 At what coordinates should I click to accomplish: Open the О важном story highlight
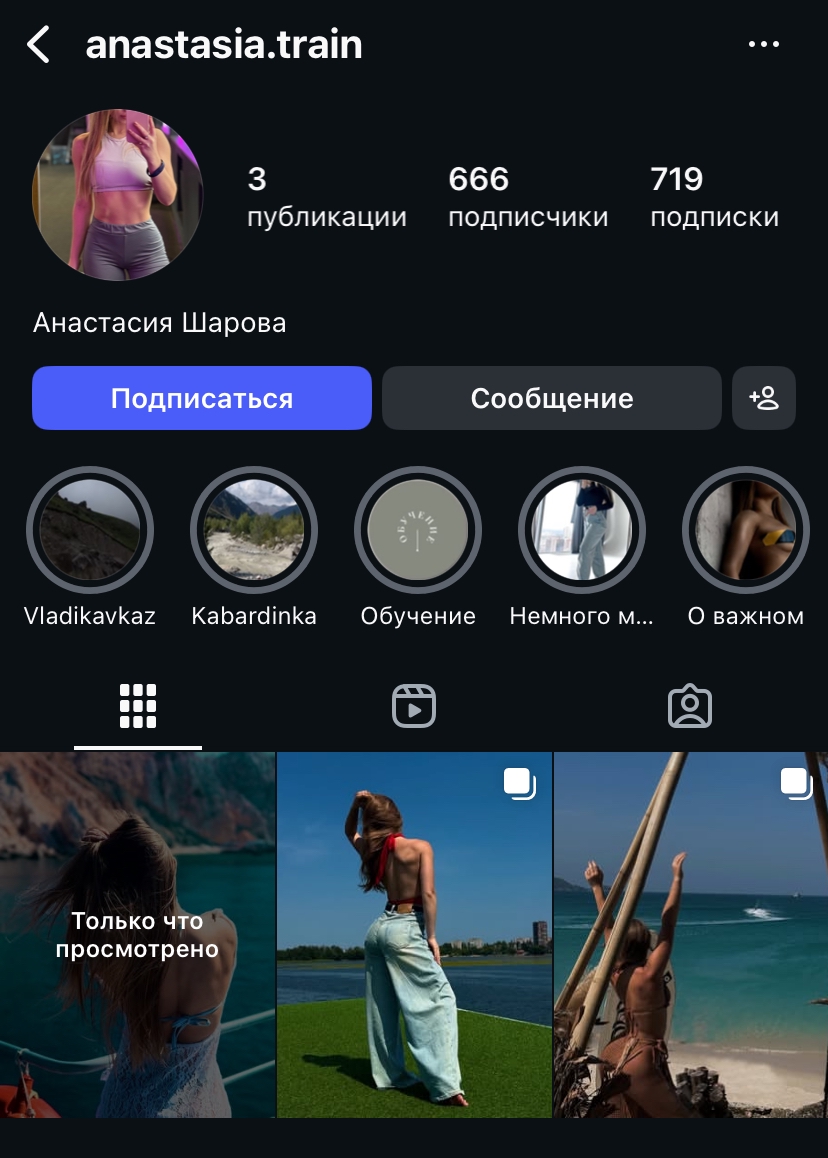[x=746, y=531]
